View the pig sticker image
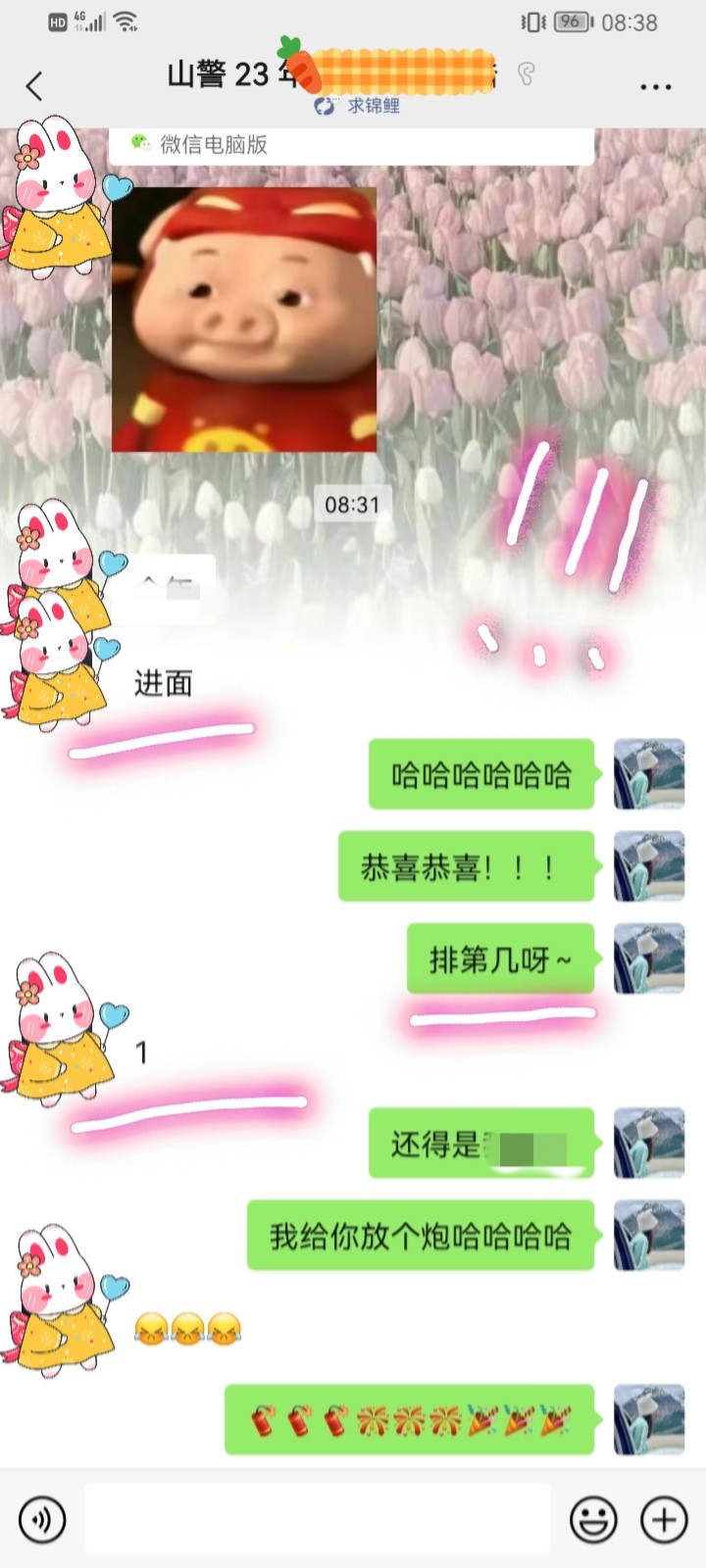The width and height of the screenshot is (706, 1568). [244, 319]
